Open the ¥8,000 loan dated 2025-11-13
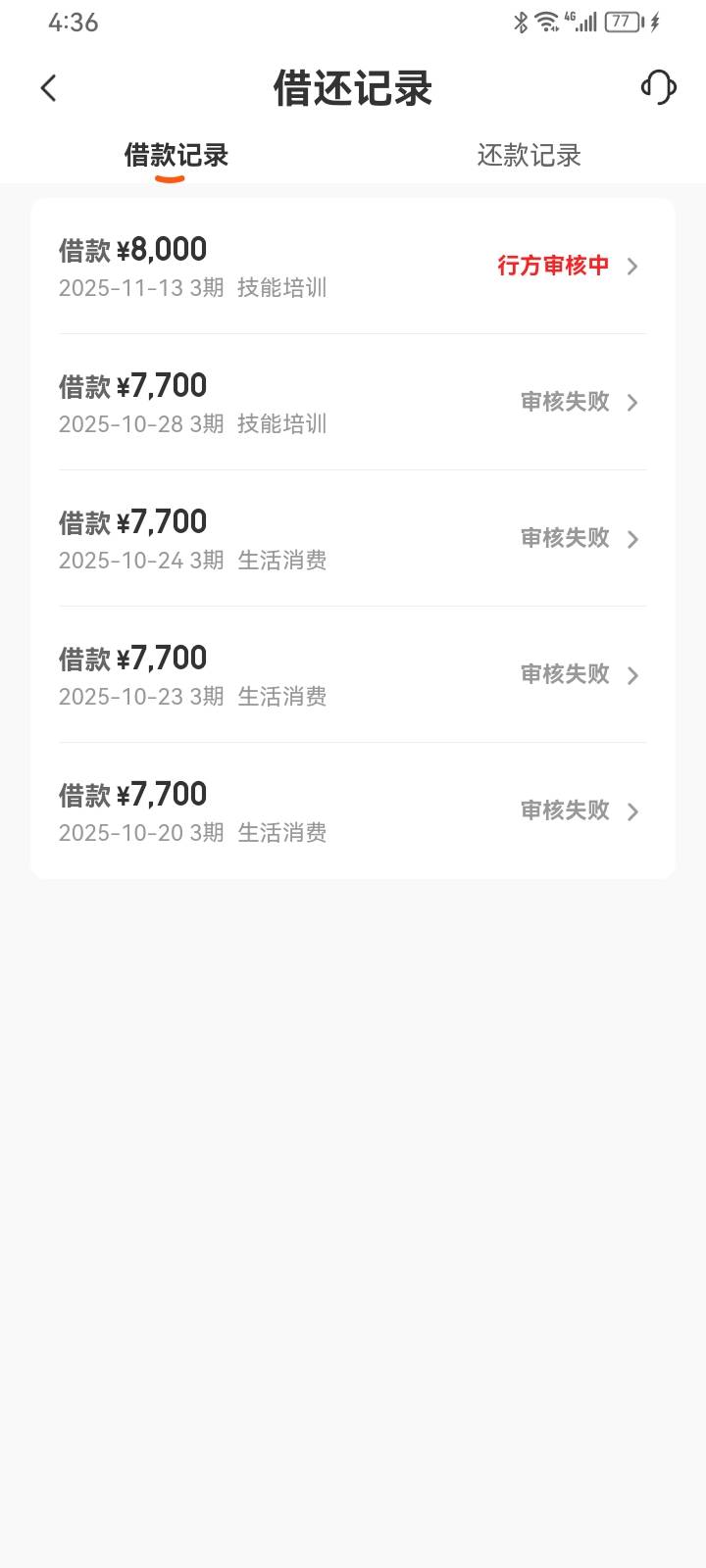 click(352, 267)
